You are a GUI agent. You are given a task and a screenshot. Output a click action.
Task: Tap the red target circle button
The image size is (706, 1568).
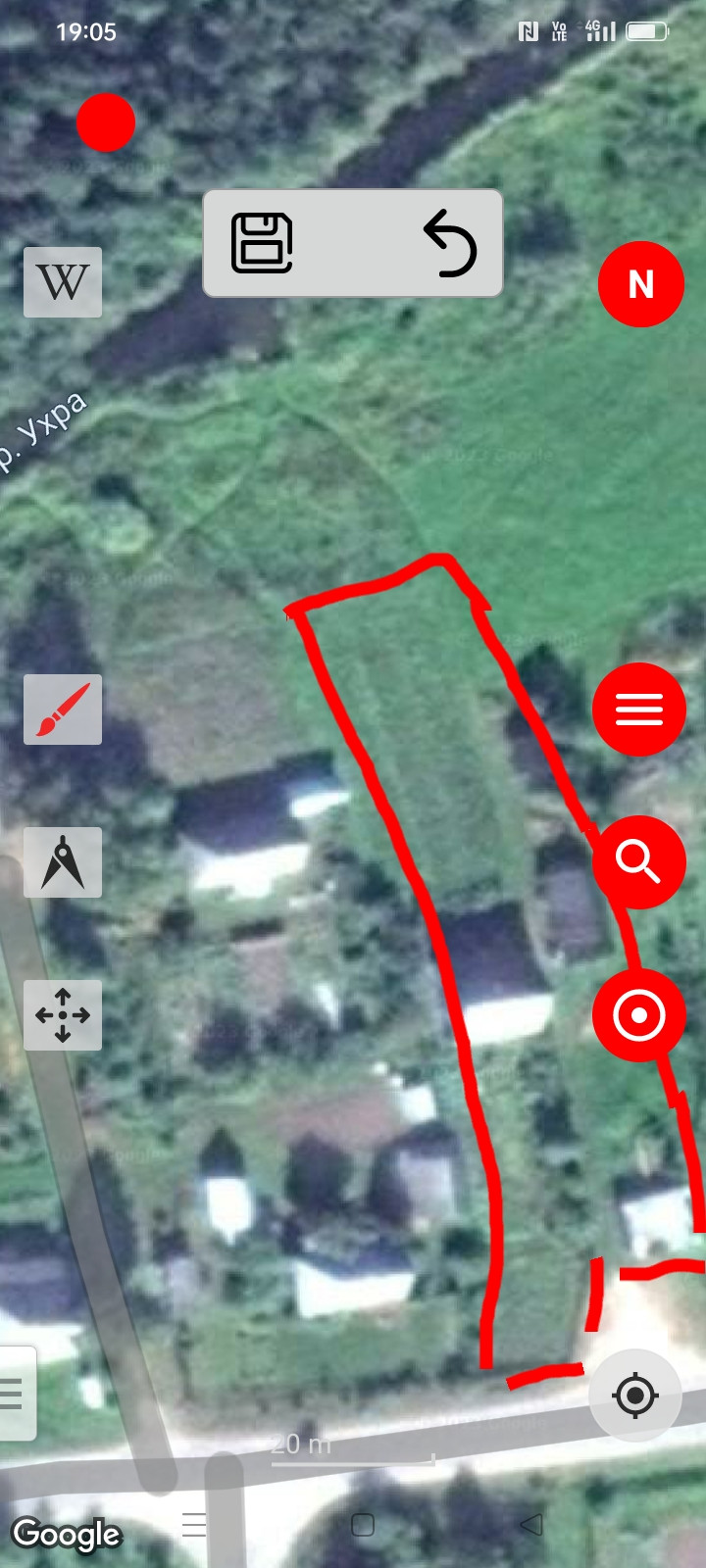(638, 1014)
